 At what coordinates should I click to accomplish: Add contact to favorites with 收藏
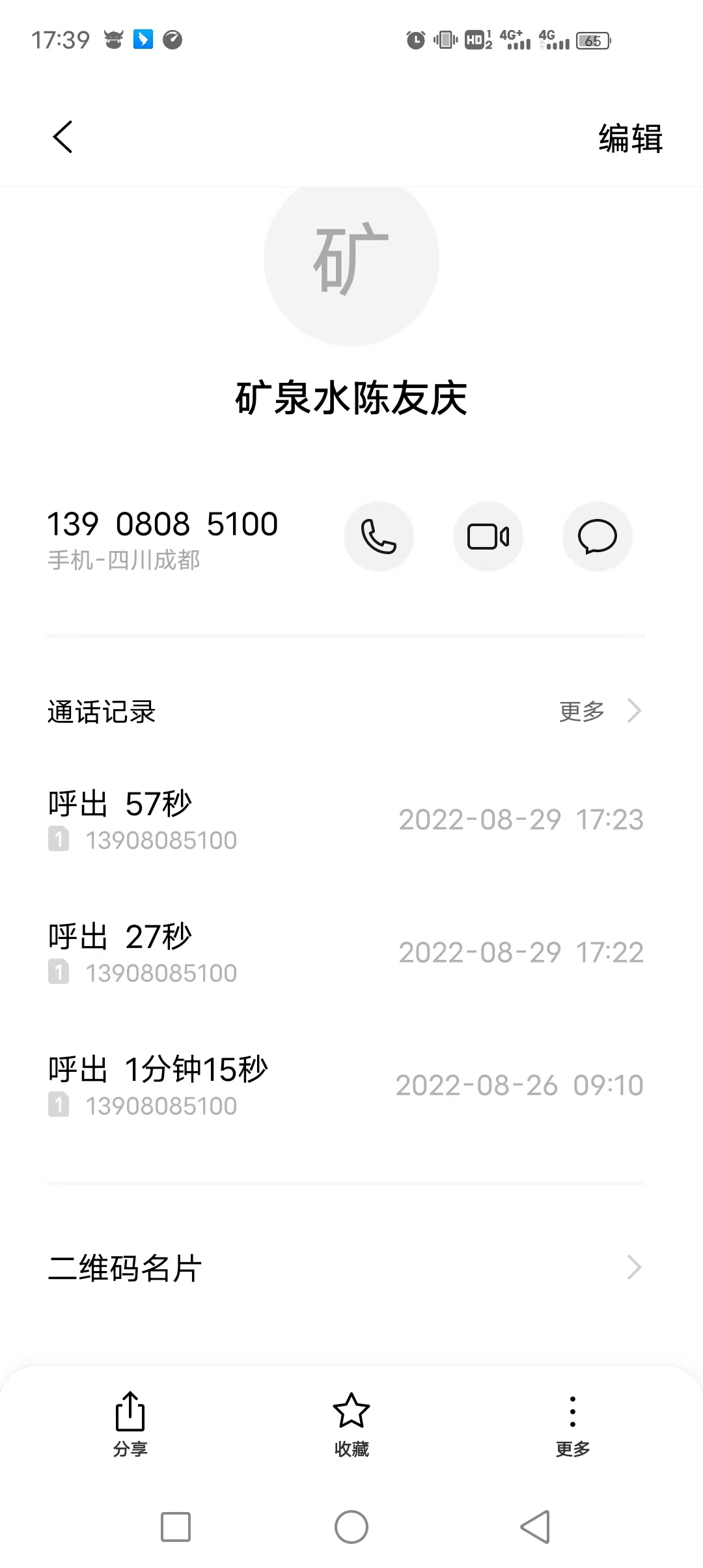[351, 1424]
